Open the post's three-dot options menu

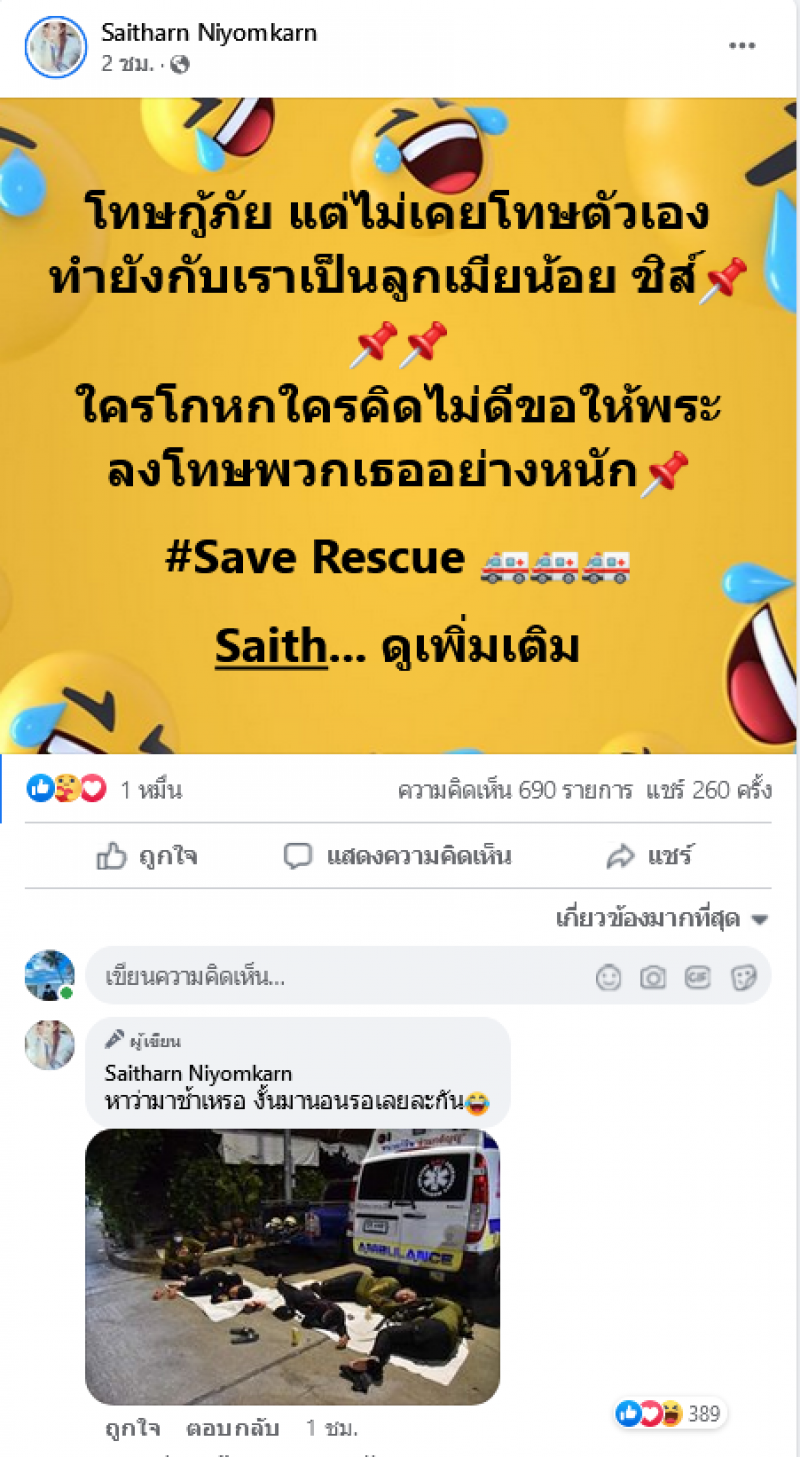pos(742,46)
